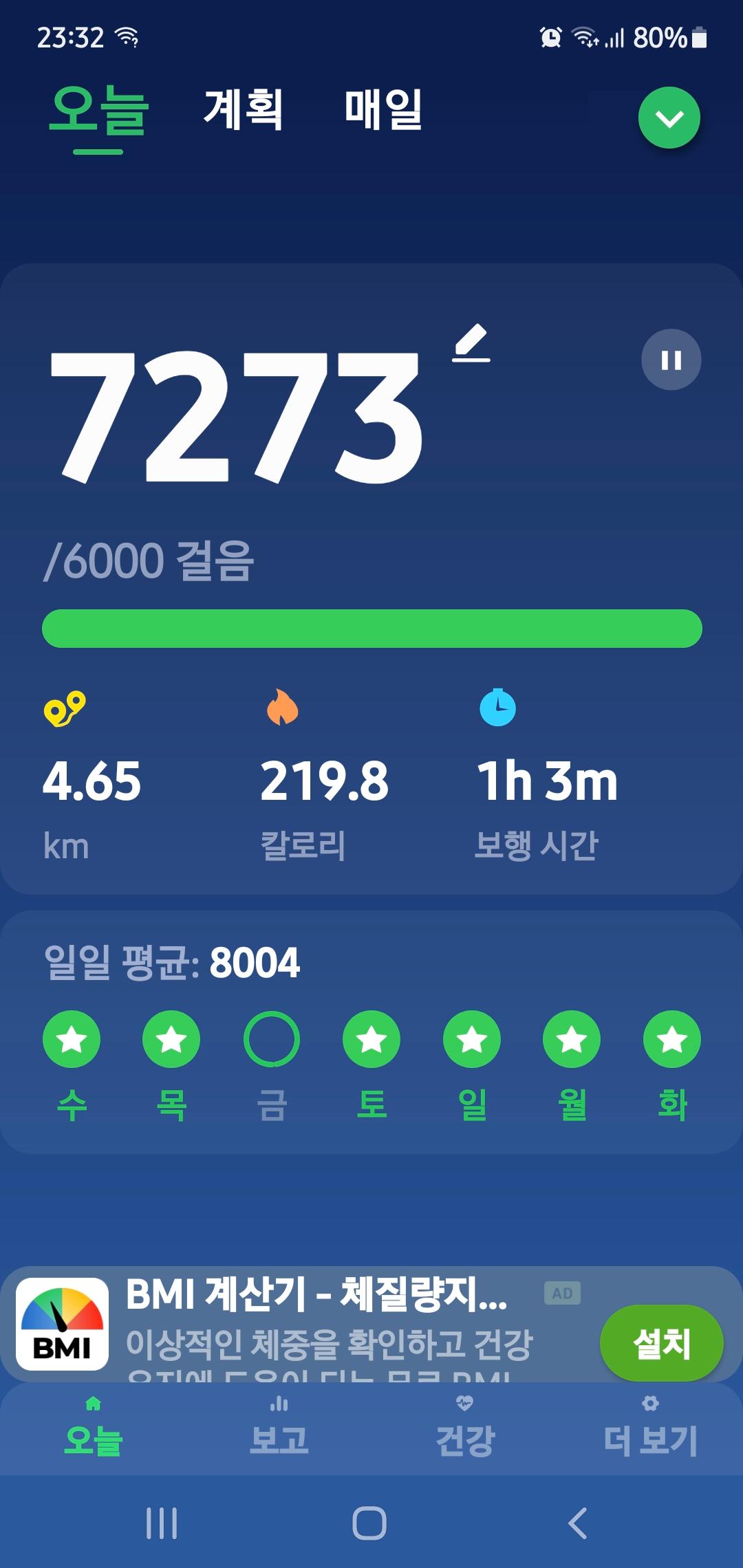This screenshot has height=1568, width=743.
Task: Install the BMI 계산기 app via 설치
Action: 661,1342
